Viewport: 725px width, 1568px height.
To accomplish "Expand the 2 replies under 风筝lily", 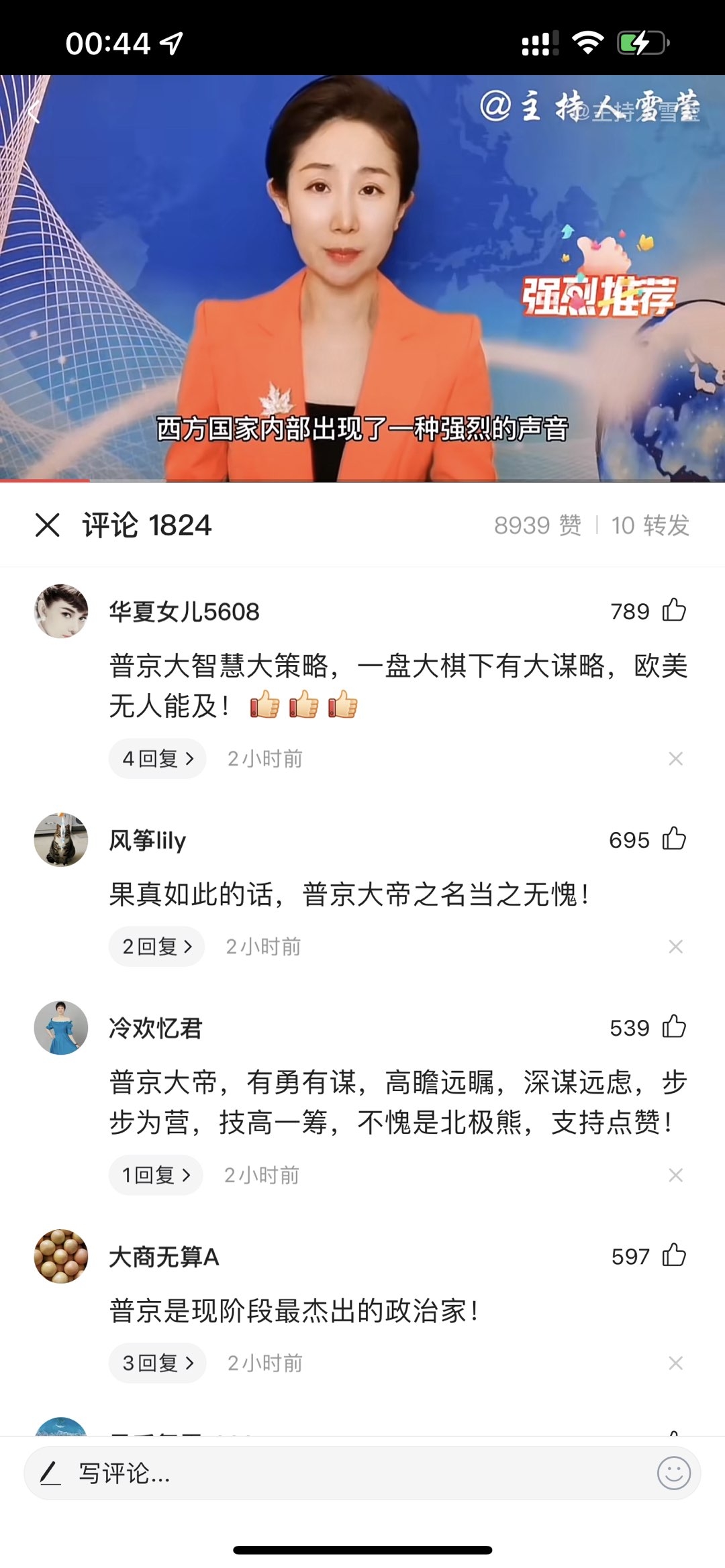I will (x=156, y=947).
